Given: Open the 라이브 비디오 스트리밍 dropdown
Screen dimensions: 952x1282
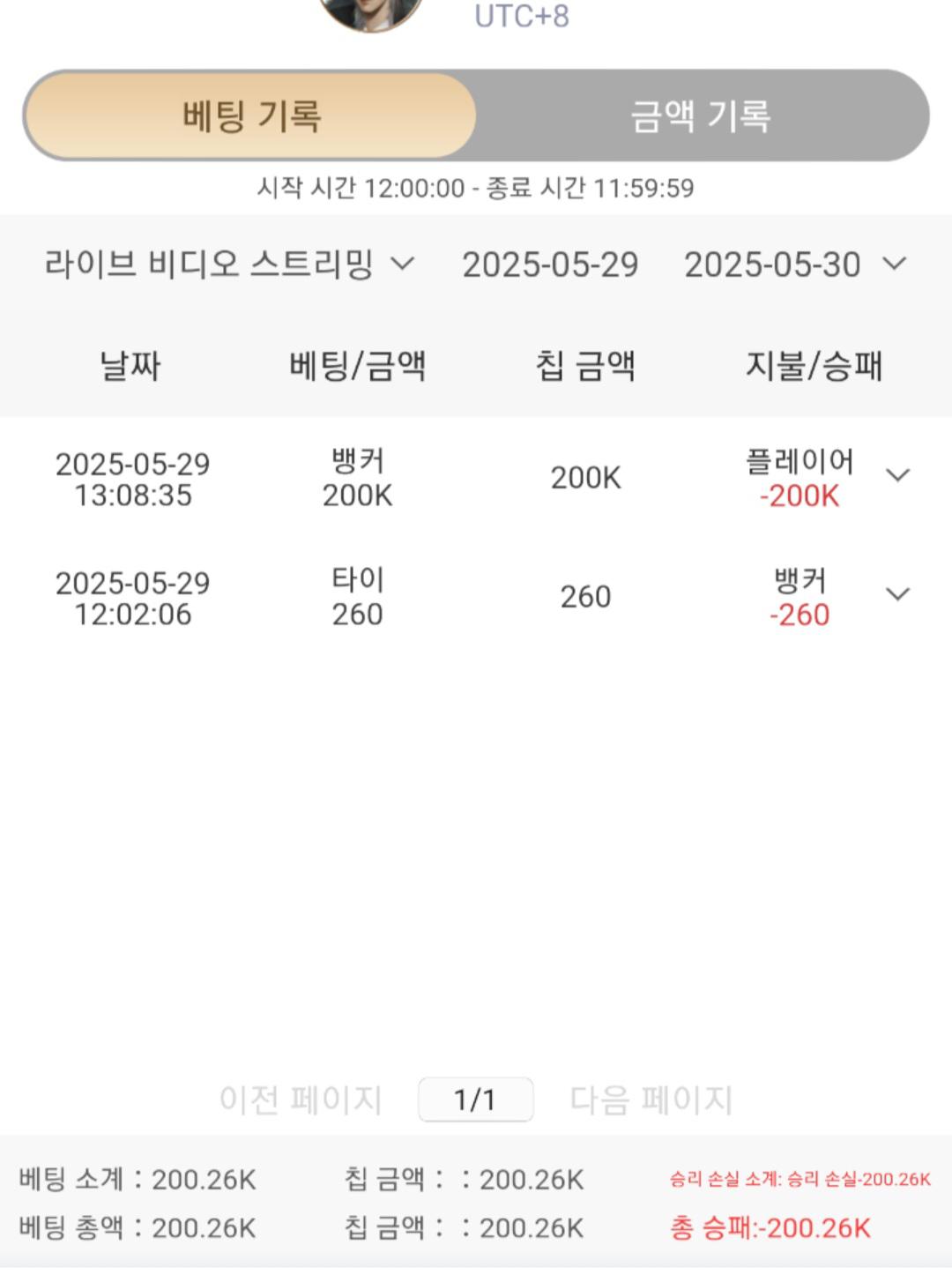Looking at the screenshot, I should 229,264.
